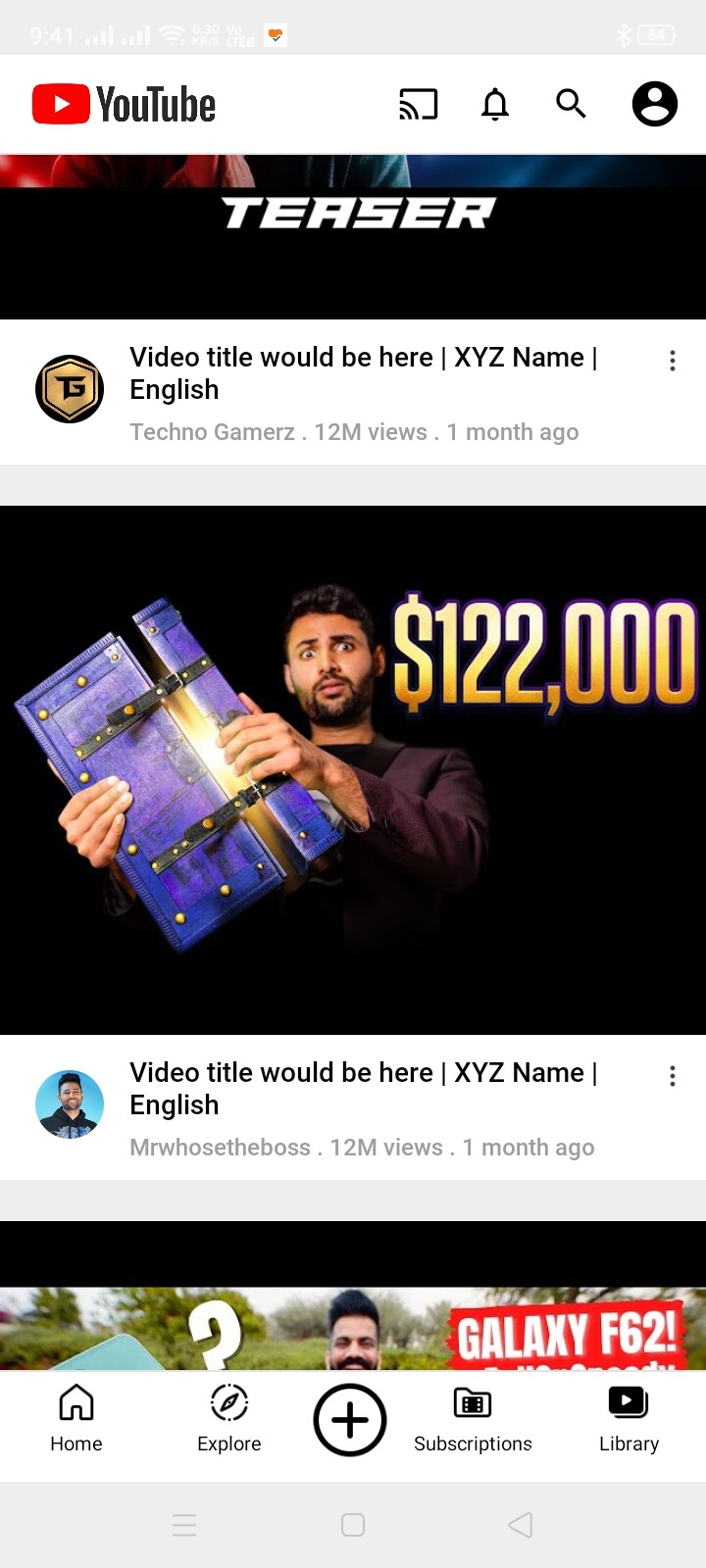
Task: Tap the cast to device icon
Action: [418, 104]
